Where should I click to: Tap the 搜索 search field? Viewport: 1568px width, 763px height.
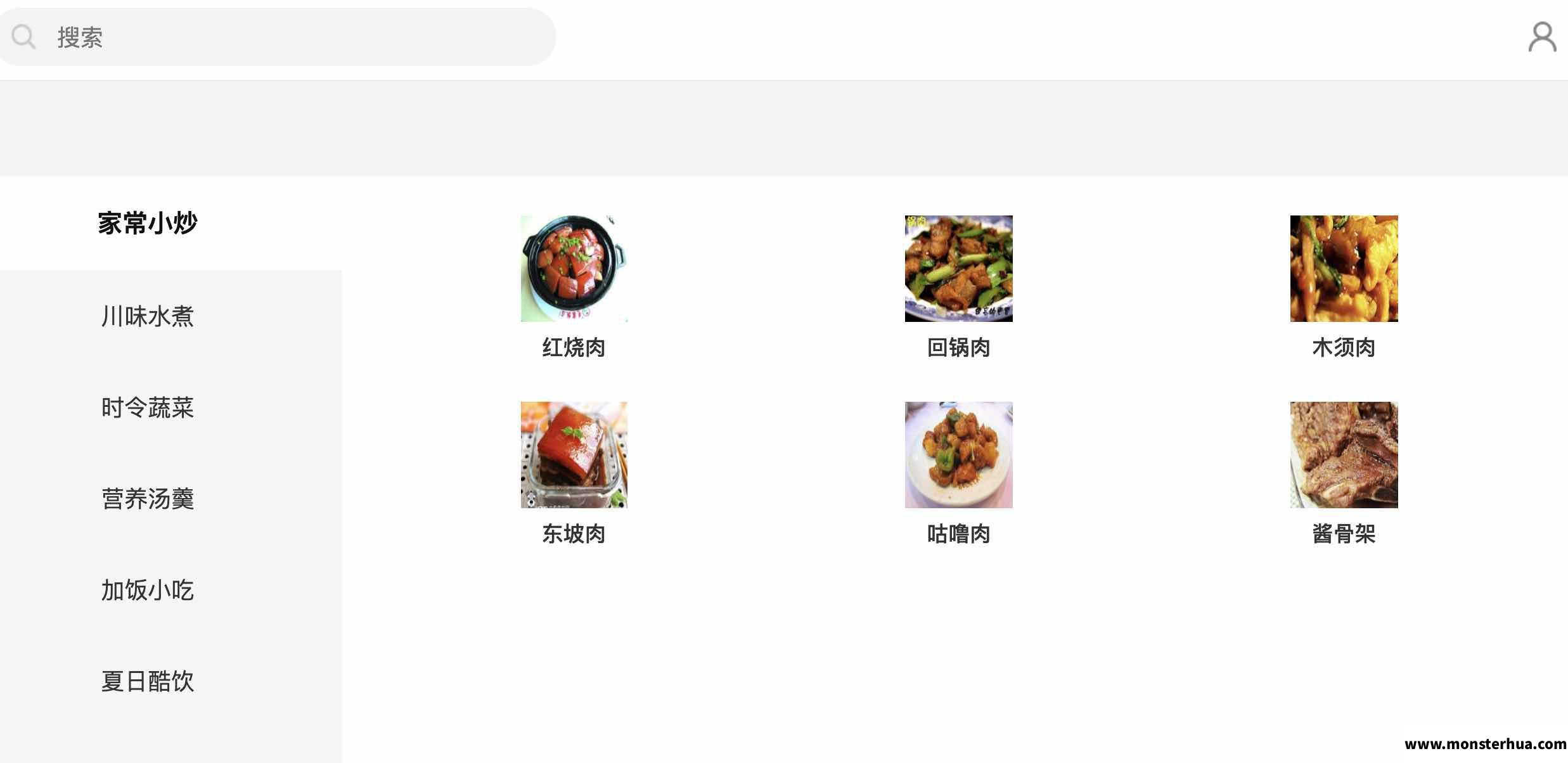pos(279,37)
